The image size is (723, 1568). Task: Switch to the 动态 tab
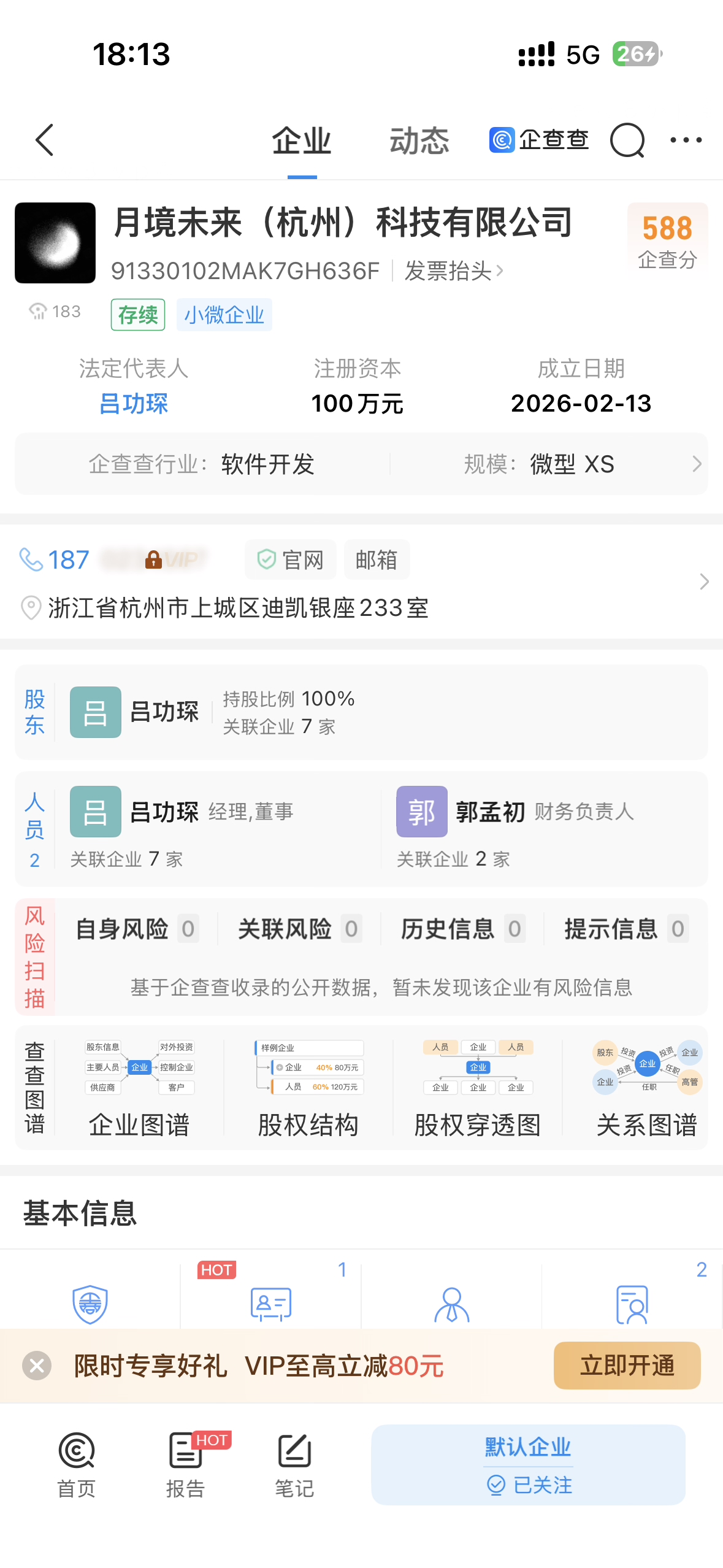point(419,140)
